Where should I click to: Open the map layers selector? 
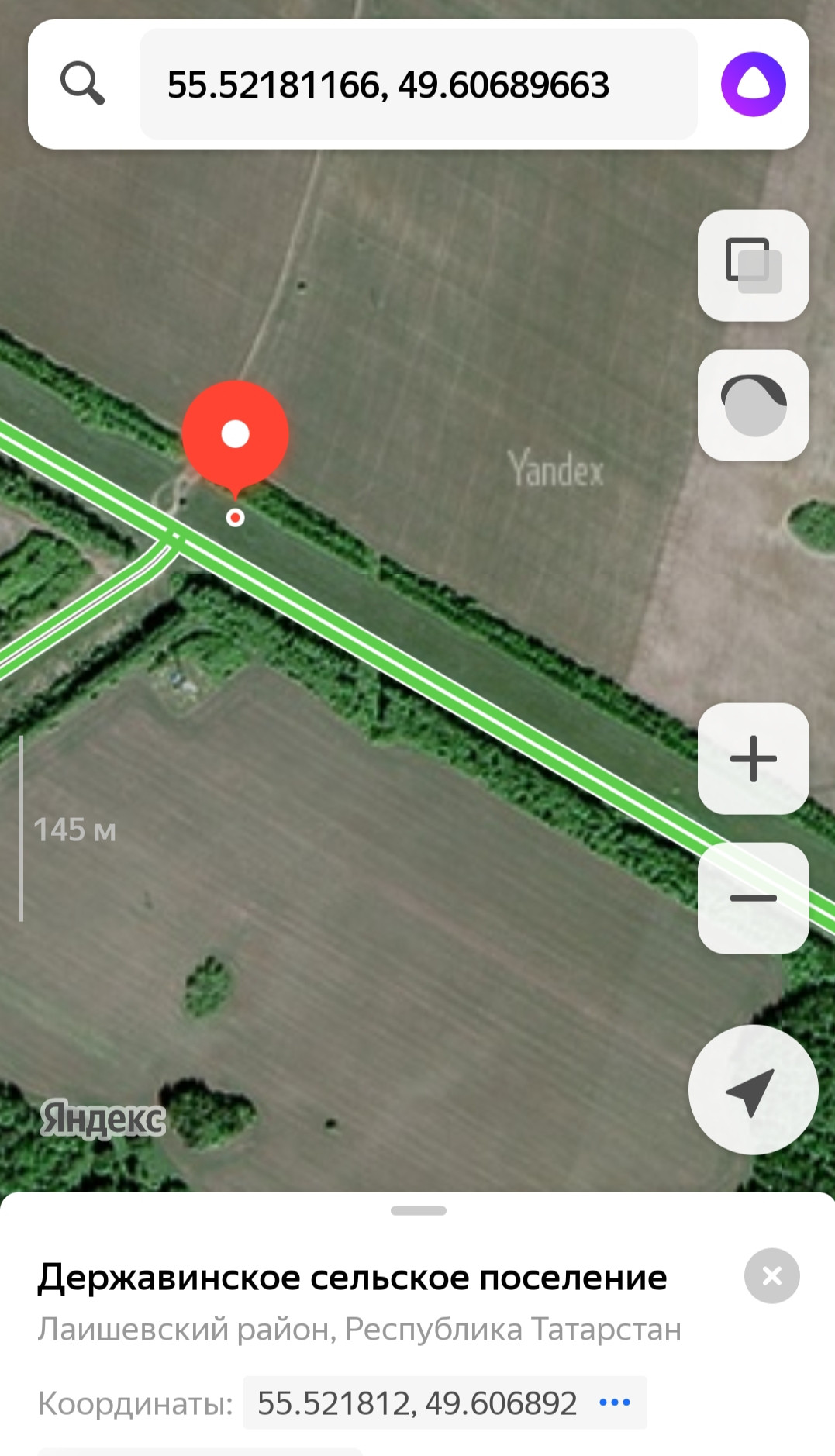pos(753,265)
